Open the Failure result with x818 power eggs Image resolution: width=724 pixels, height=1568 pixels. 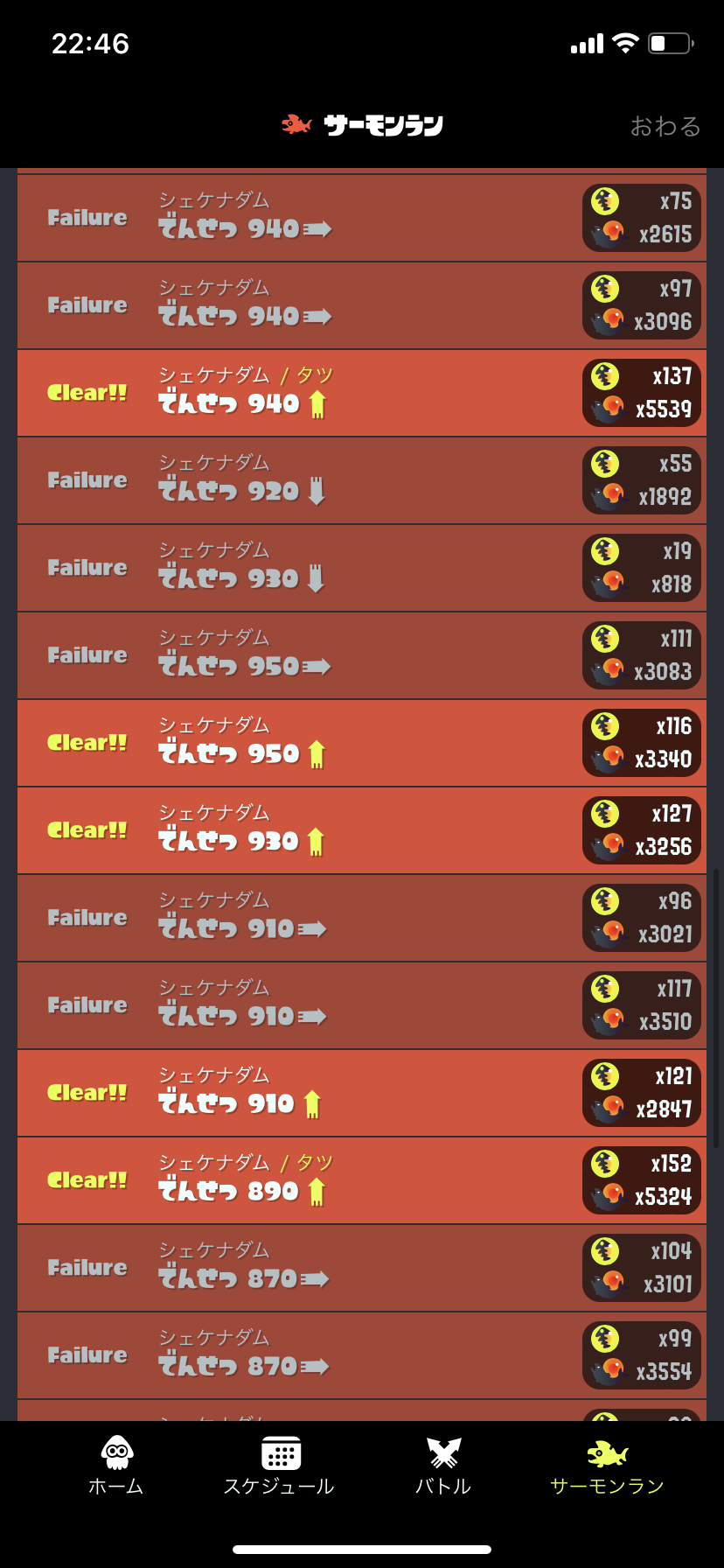tap(362, 568)
